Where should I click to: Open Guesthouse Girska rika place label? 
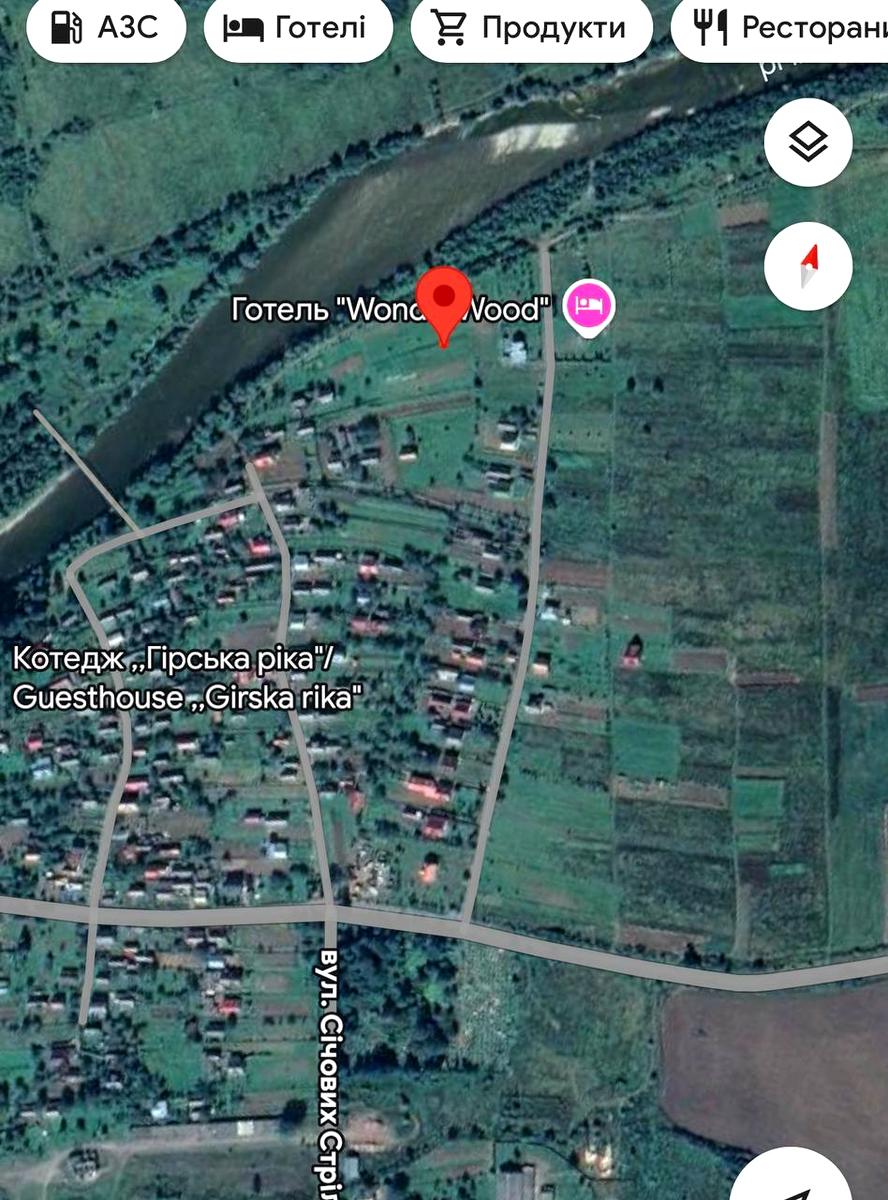click(186, 678)
